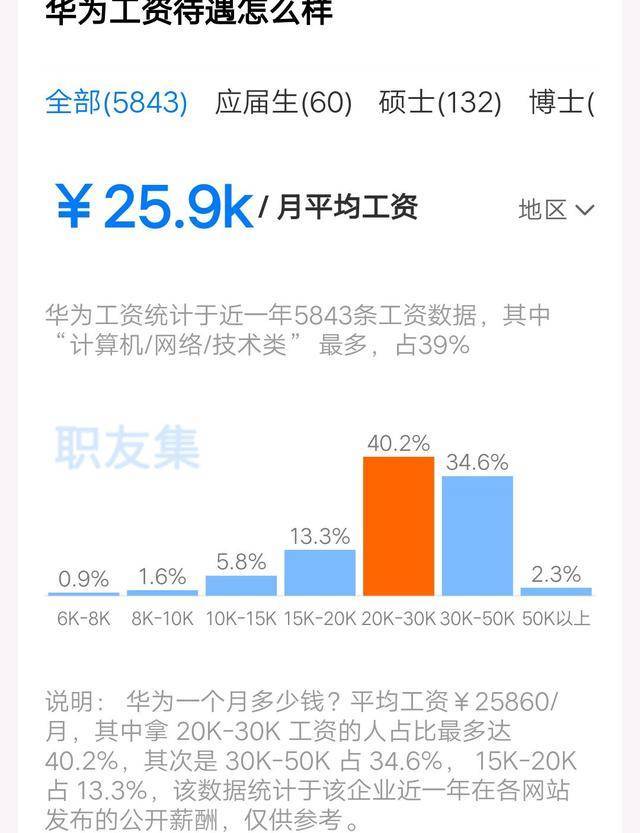This screenshot has height=833, width=640.
Task: Switch to the 应届生(60) tab
Action: tap(283, 102)
